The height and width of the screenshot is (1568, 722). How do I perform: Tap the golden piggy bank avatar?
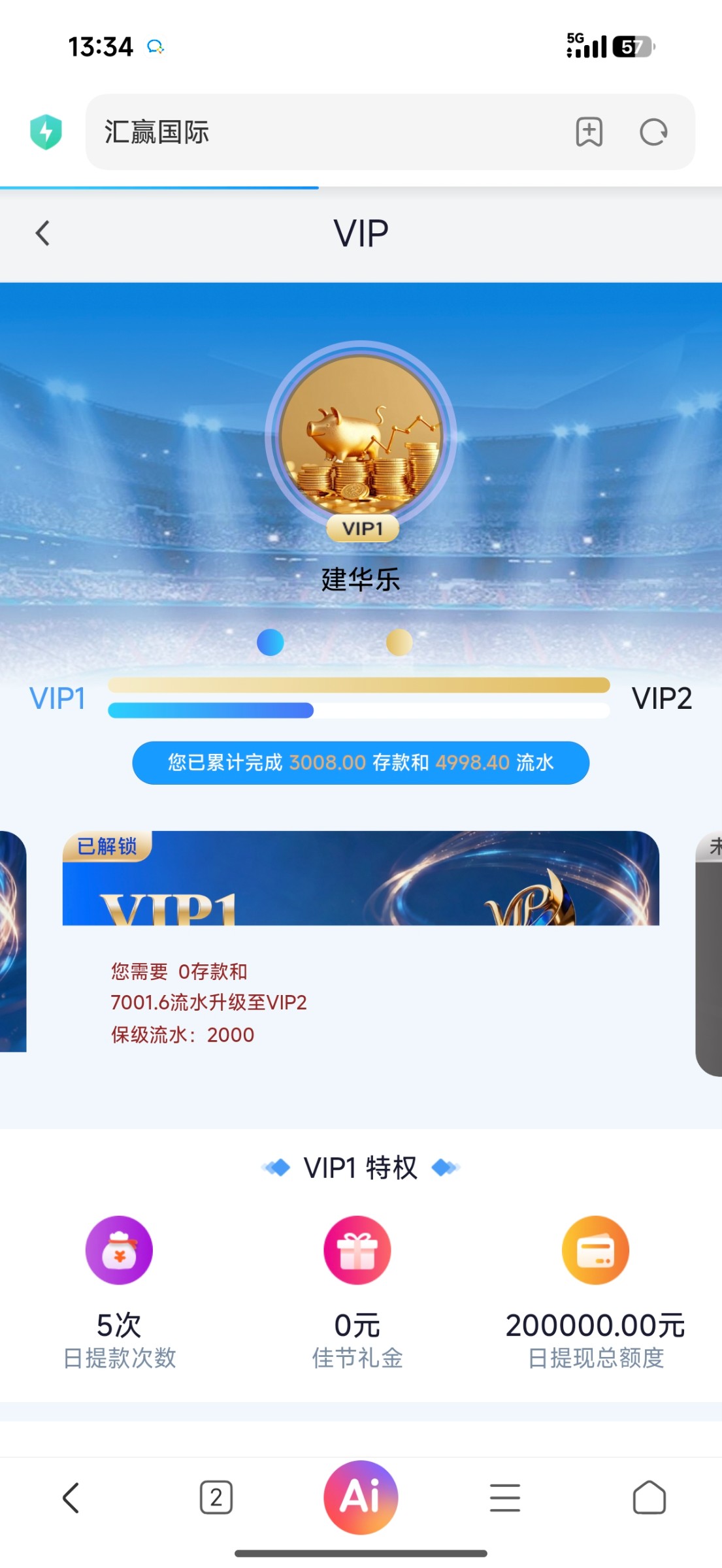360,434
